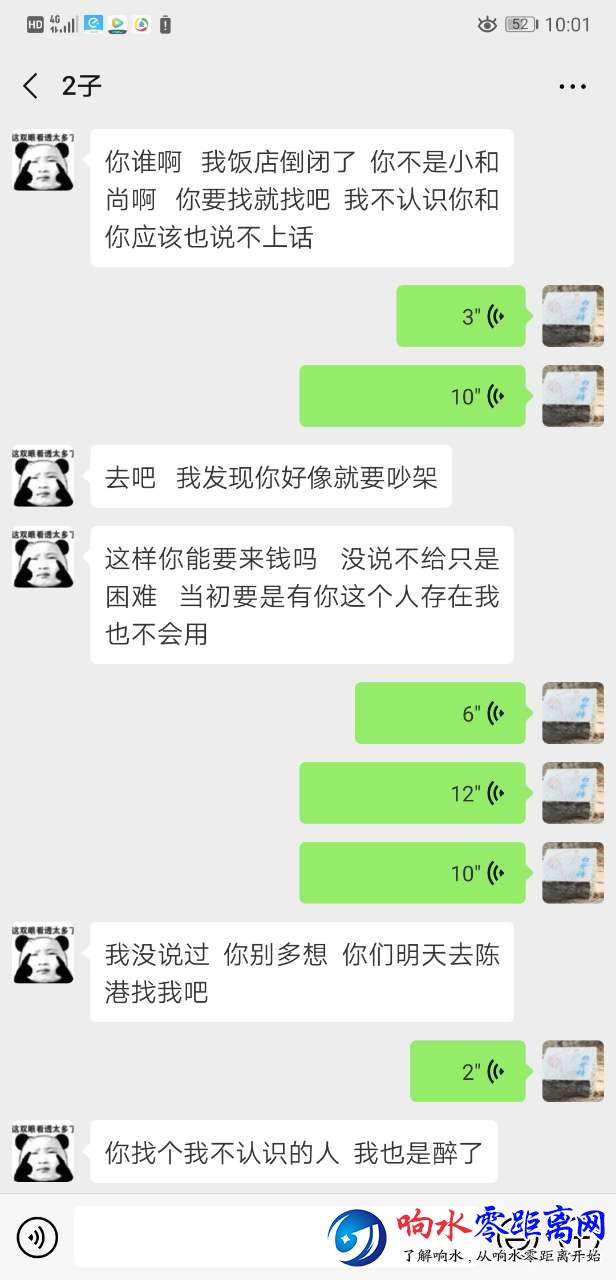Open contact avatar beside '去吧 我发现你好像就要吵架'
Image resolution: width=616 pixels, height=1280 pixels.
tap(43, 478)
